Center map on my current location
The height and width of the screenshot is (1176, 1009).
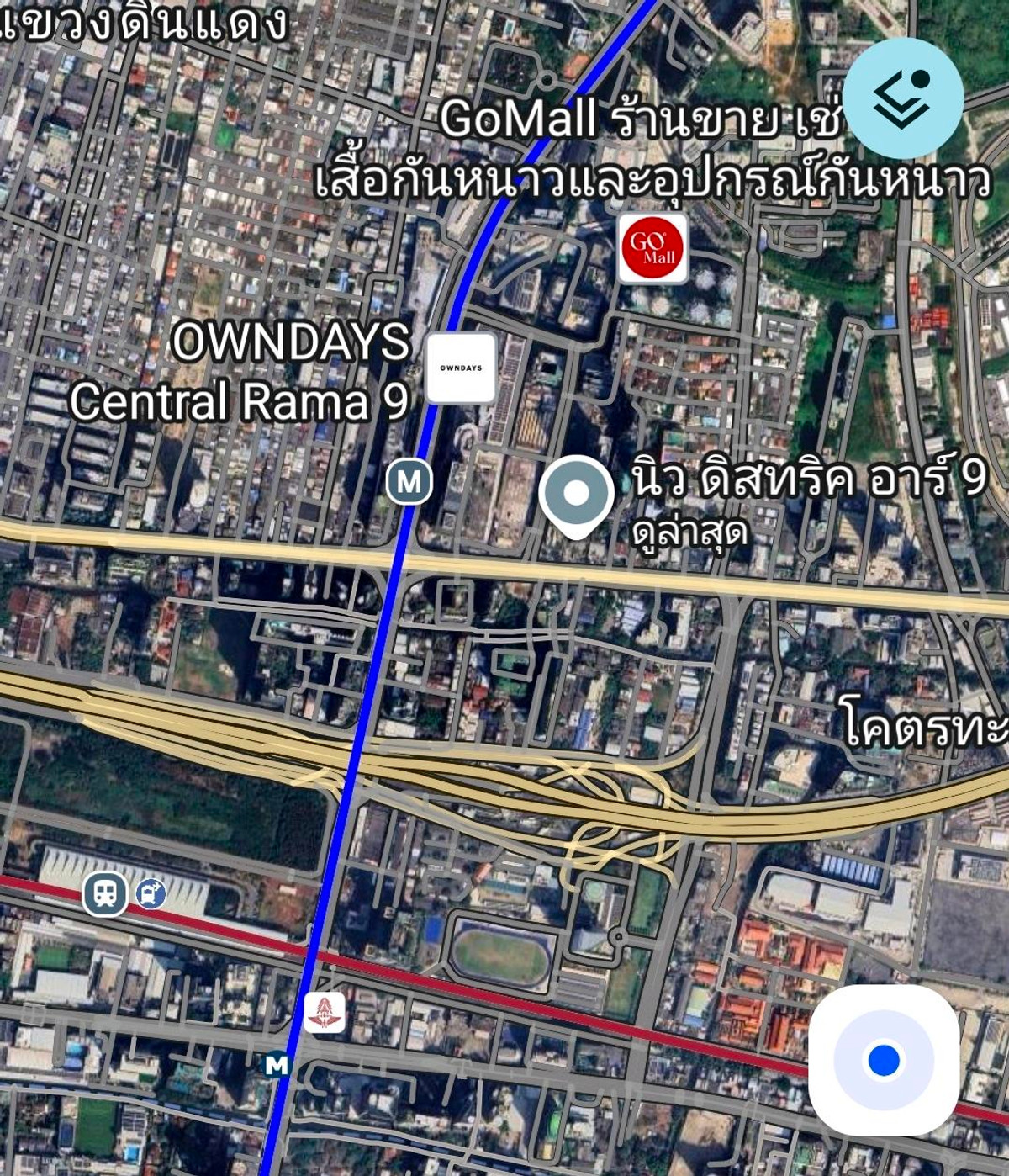tap(883, 1060)
